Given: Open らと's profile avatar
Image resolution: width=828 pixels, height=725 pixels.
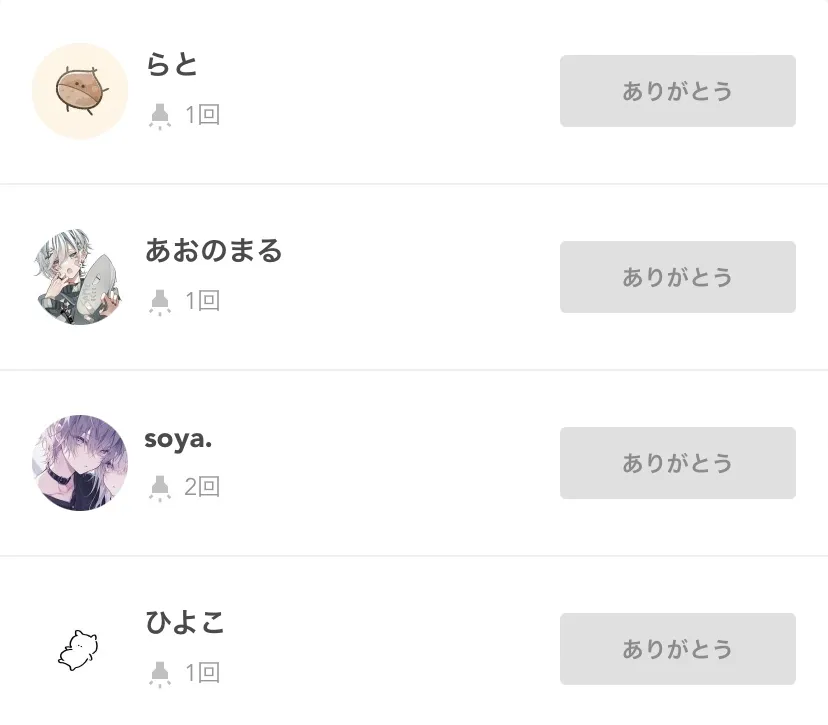Looking at the screenshot, I should click(x=80, y=91).
